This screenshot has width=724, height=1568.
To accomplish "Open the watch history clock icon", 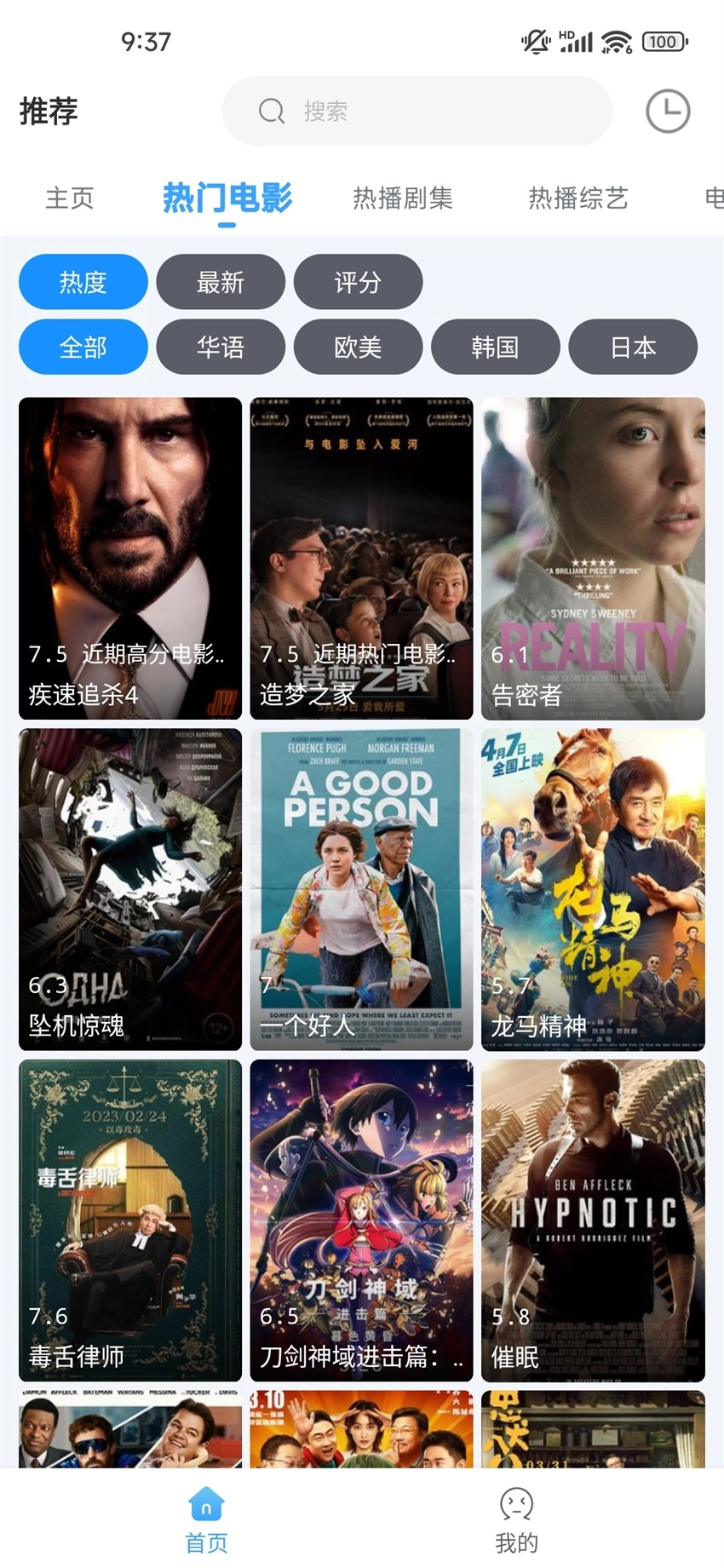I will (x=667, y=112).
